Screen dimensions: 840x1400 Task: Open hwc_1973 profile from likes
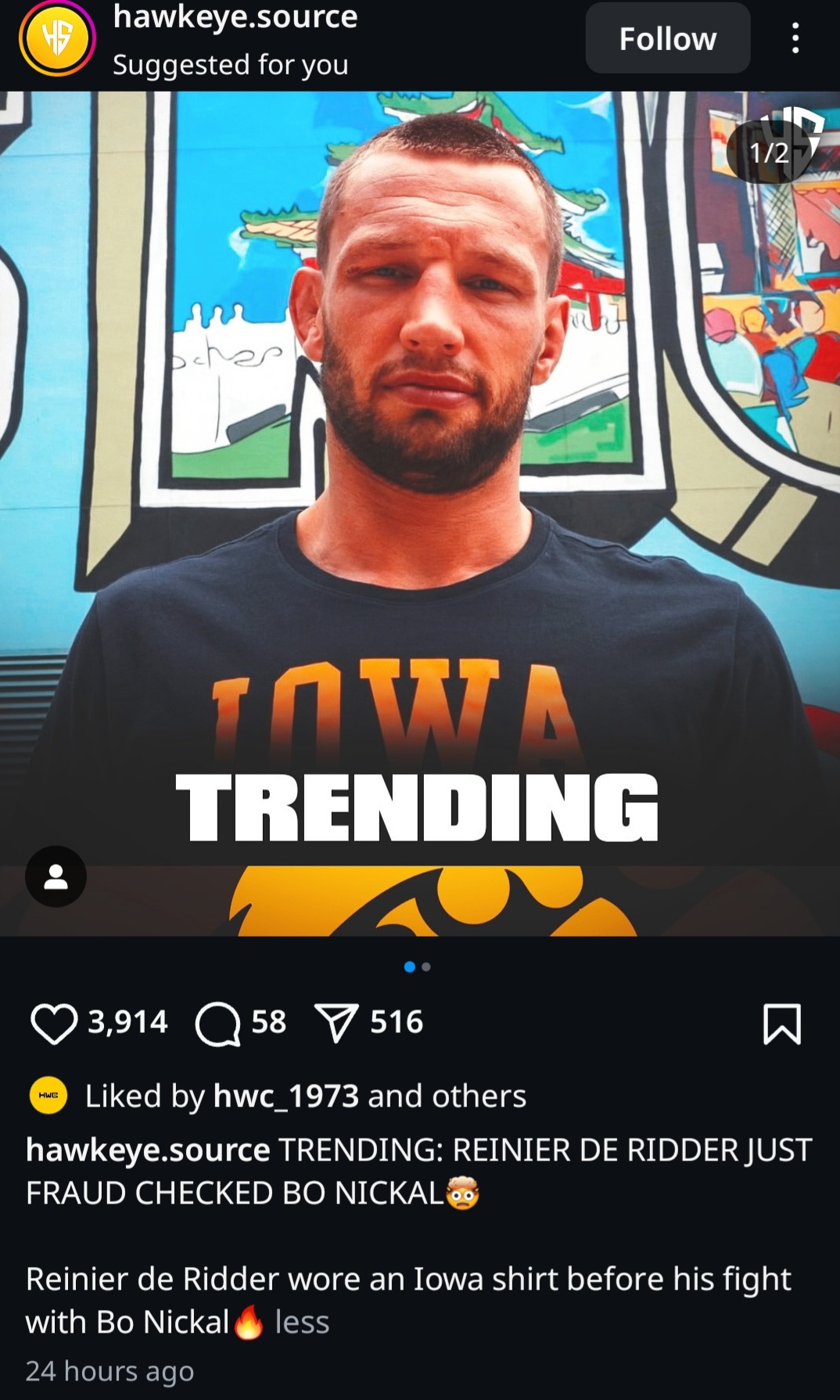point(285,1096)
